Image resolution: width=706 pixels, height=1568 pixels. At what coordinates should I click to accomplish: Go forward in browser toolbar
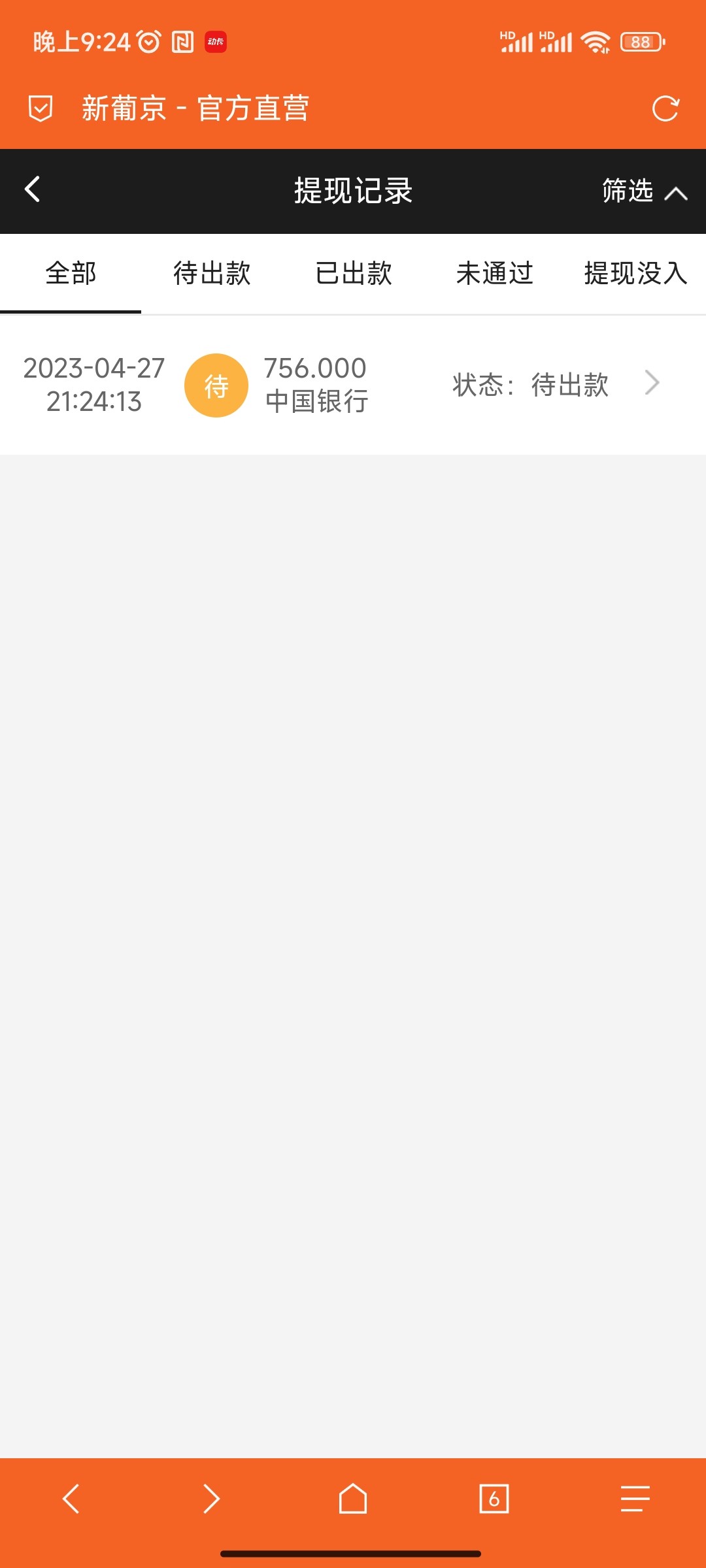212,1498
